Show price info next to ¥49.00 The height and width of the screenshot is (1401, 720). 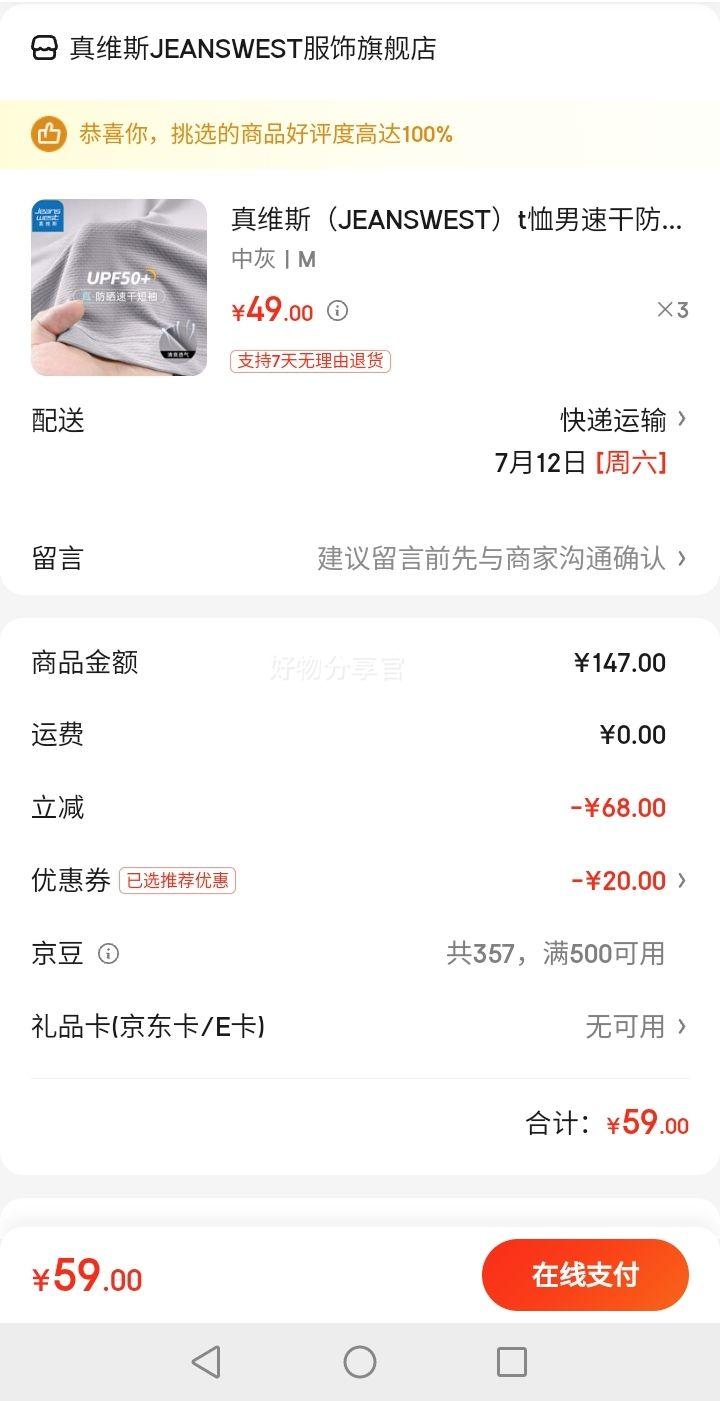click(x=338, y=311)
